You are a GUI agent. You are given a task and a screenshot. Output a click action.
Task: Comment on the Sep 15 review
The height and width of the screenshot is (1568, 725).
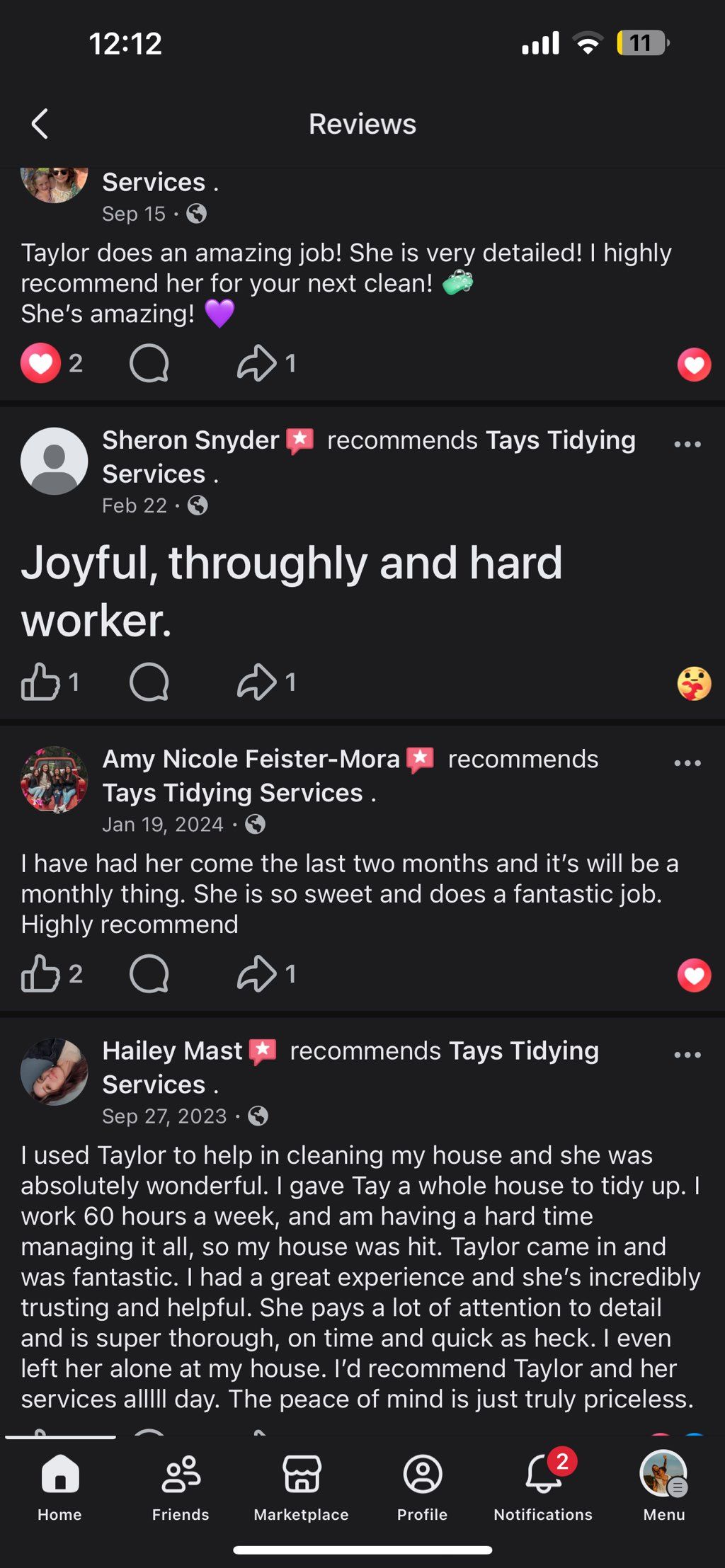coord(149,363)
